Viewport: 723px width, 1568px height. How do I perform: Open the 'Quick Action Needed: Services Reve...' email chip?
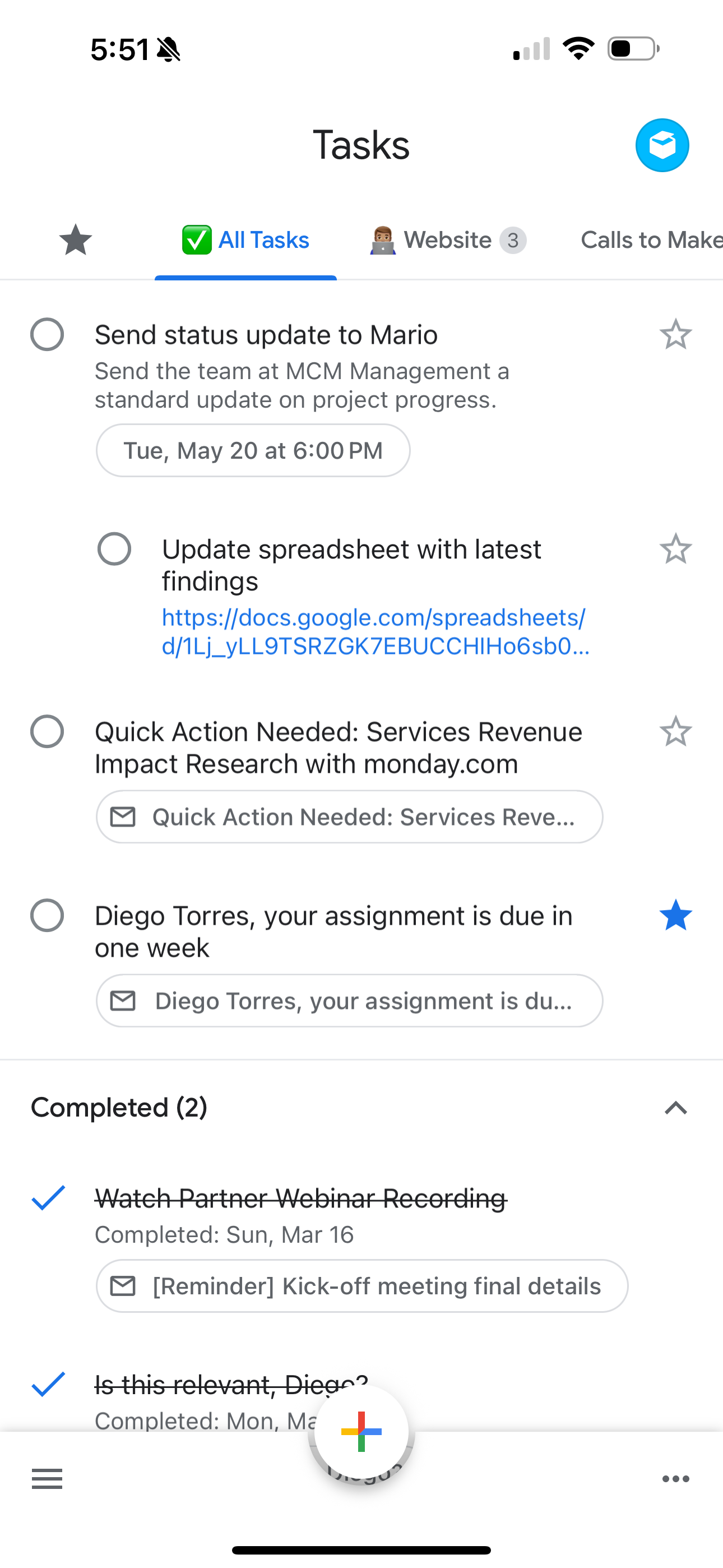tap(349, 817)
